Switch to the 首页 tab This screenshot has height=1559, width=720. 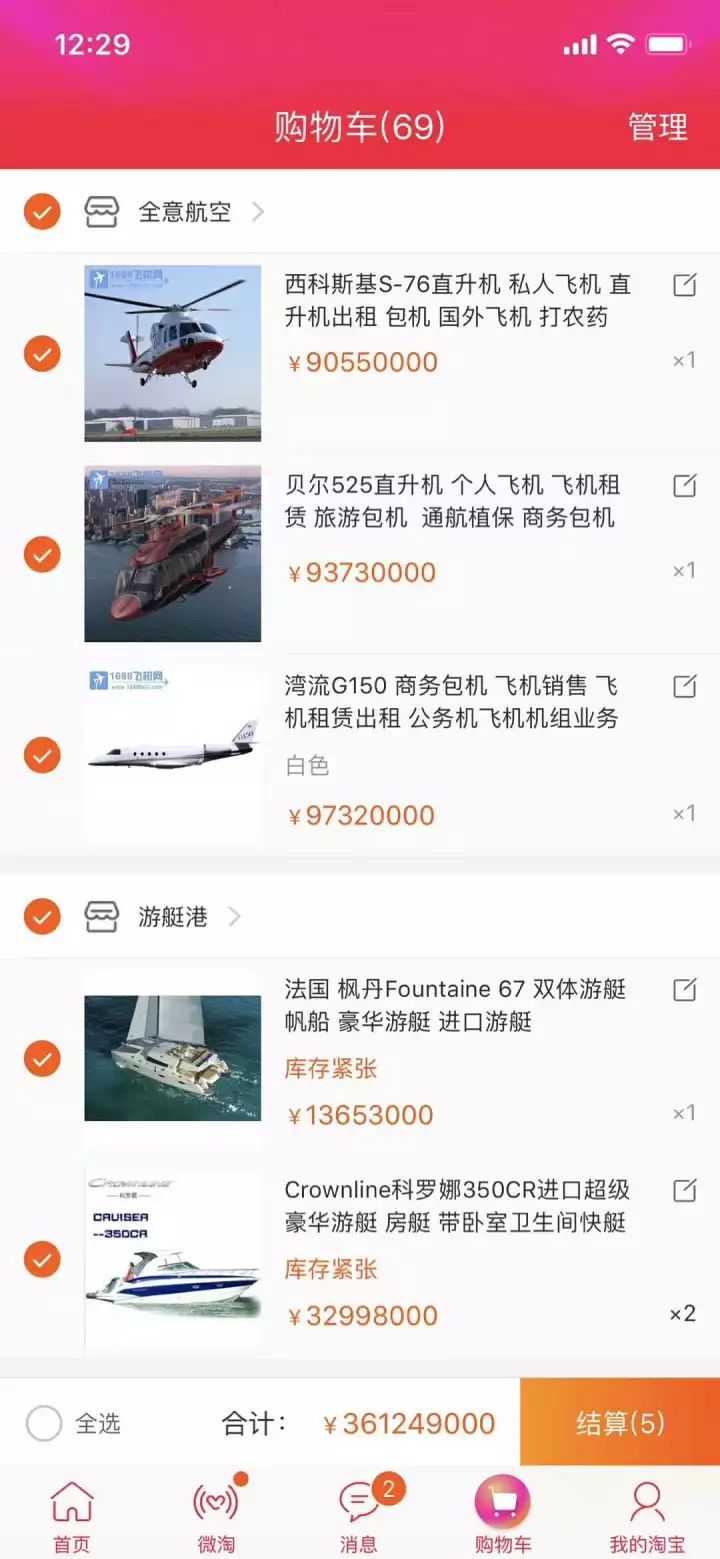coord(72,1517)
